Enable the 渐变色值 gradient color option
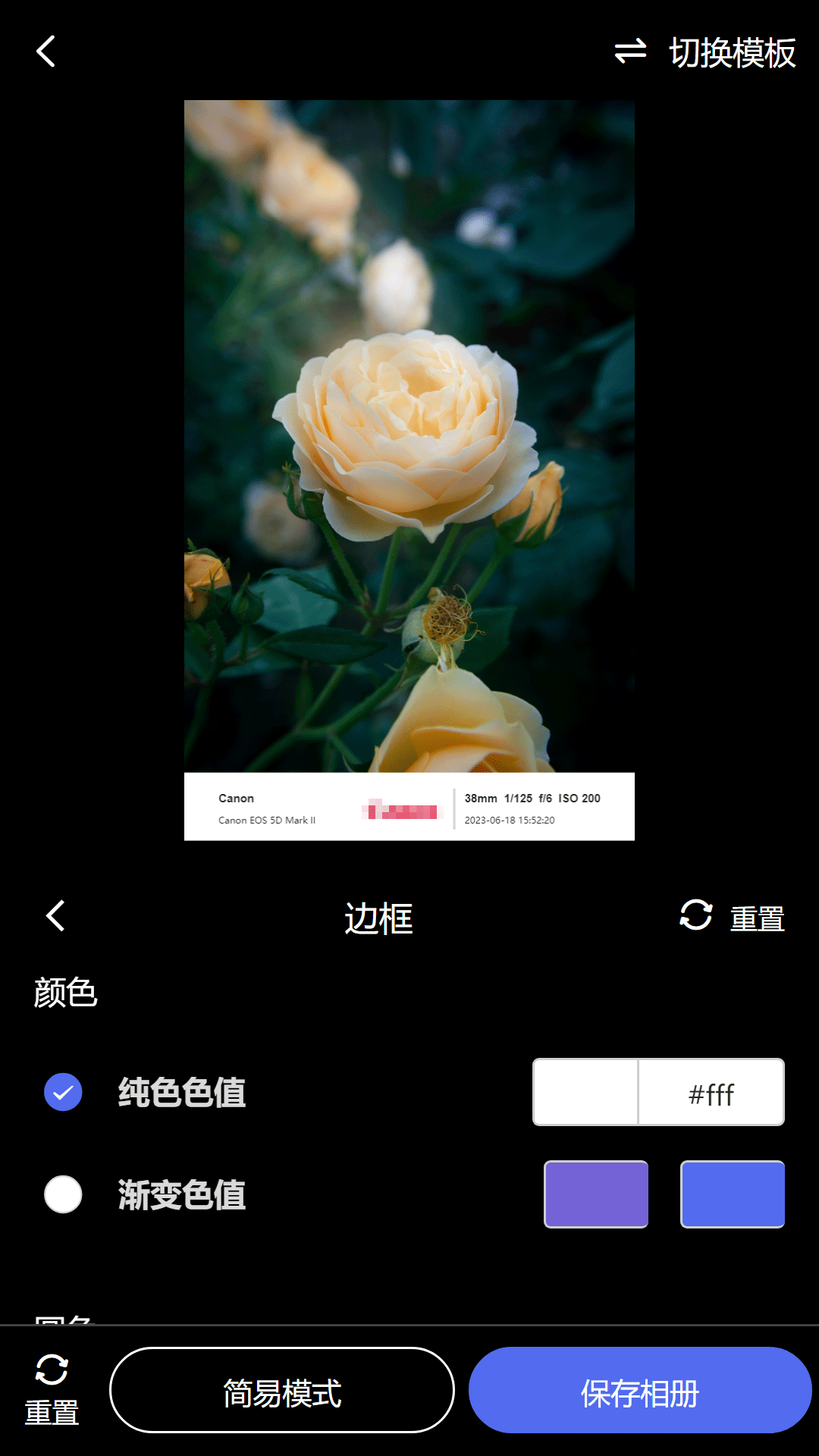 [x=180, y=1194]
